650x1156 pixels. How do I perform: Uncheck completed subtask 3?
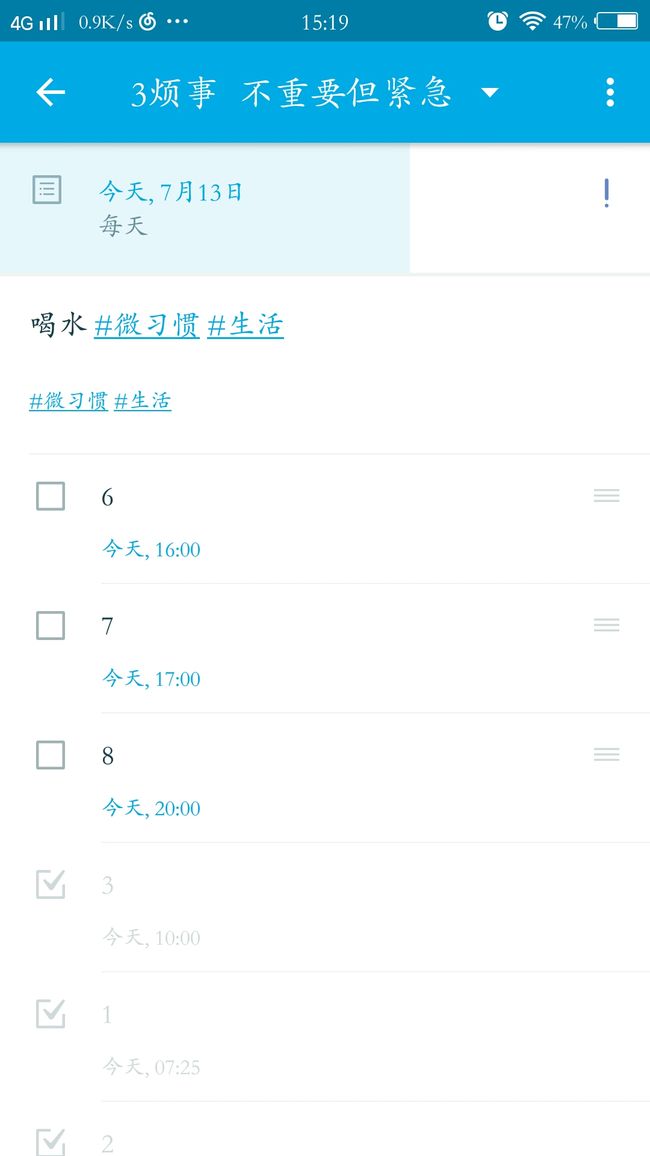pos(50,884)
